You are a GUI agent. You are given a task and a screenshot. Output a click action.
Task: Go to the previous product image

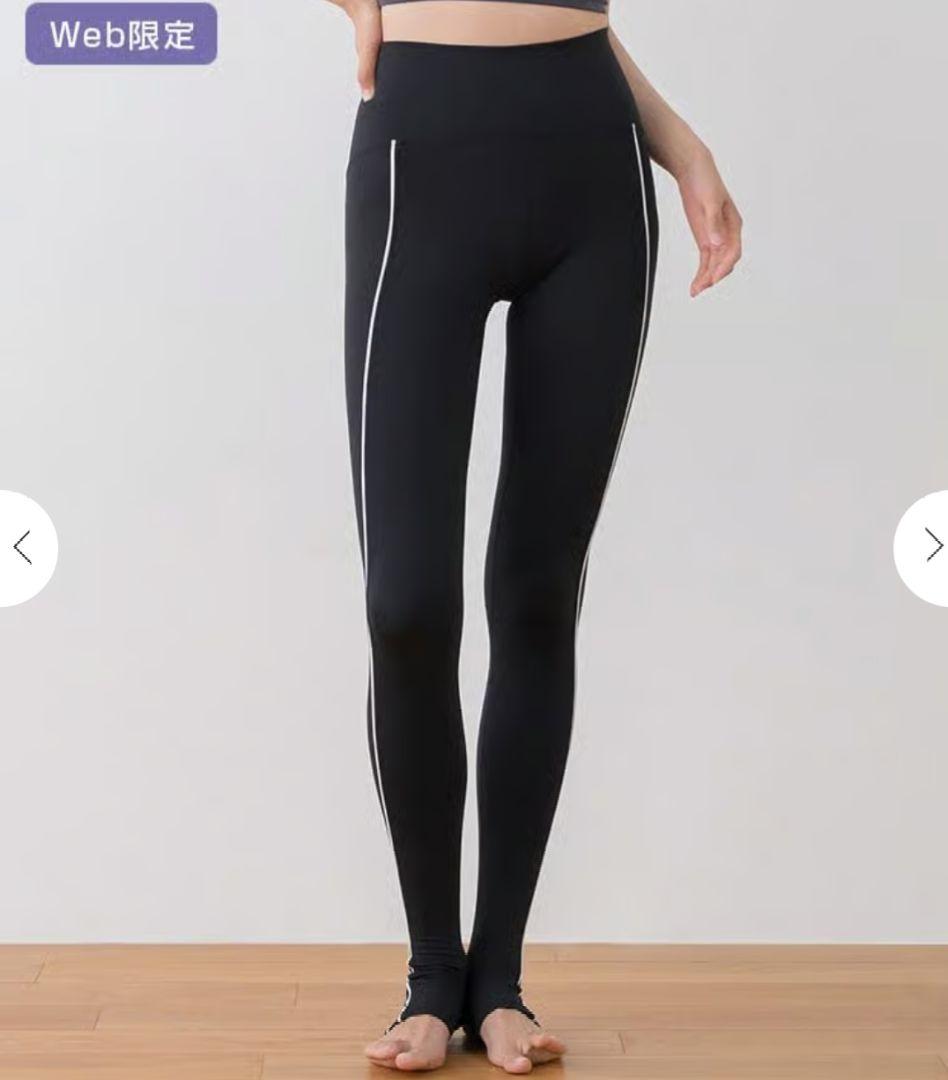tap(23, 547)
